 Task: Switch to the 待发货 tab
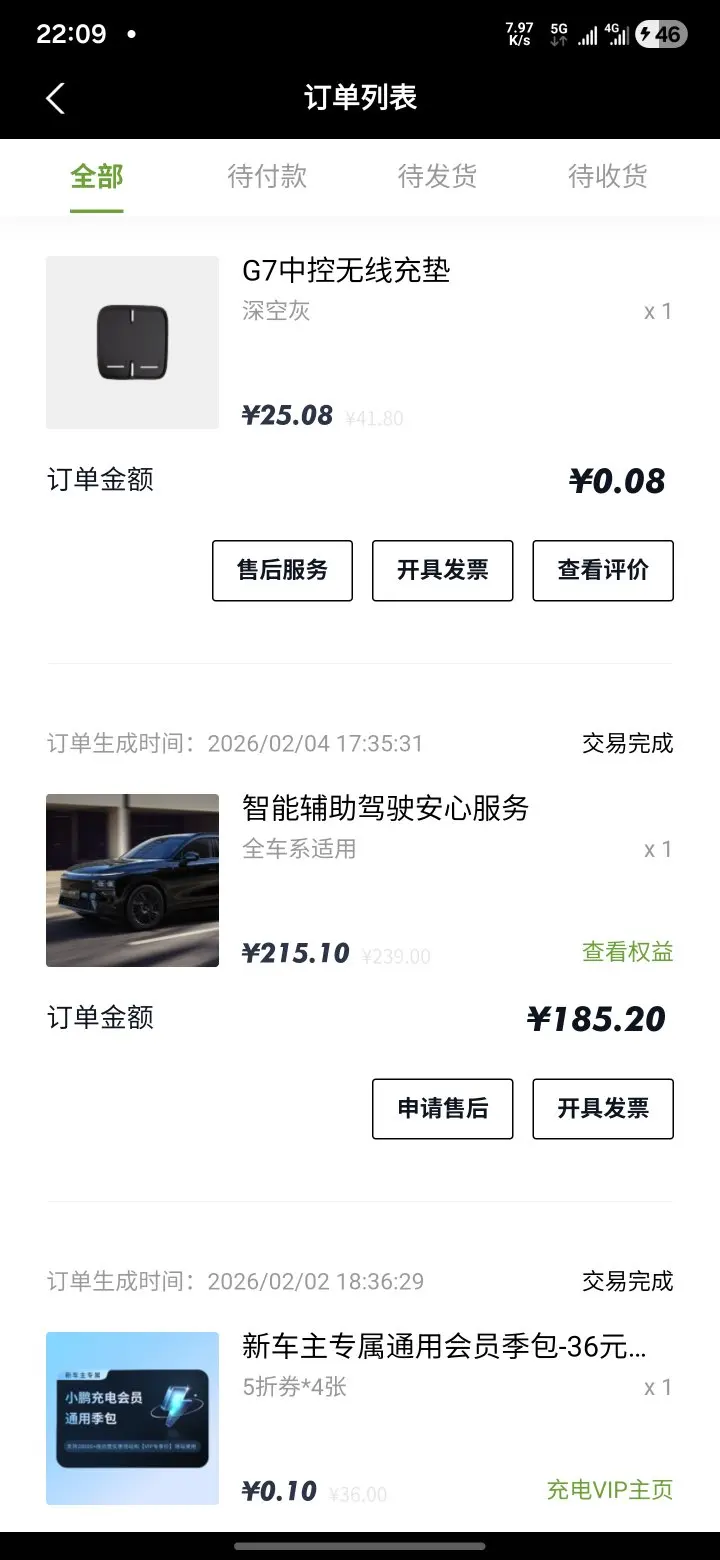[437, 177]
